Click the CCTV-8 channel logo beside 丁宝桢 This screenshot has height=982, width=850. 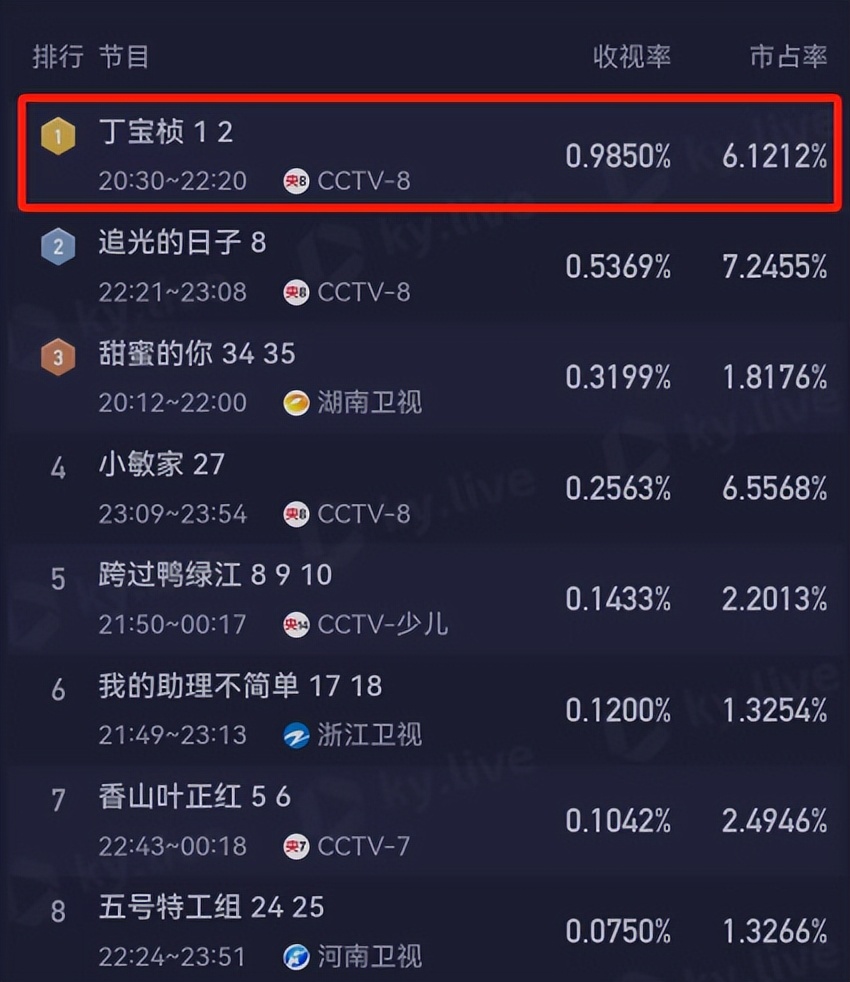click(x=297, y=182)
